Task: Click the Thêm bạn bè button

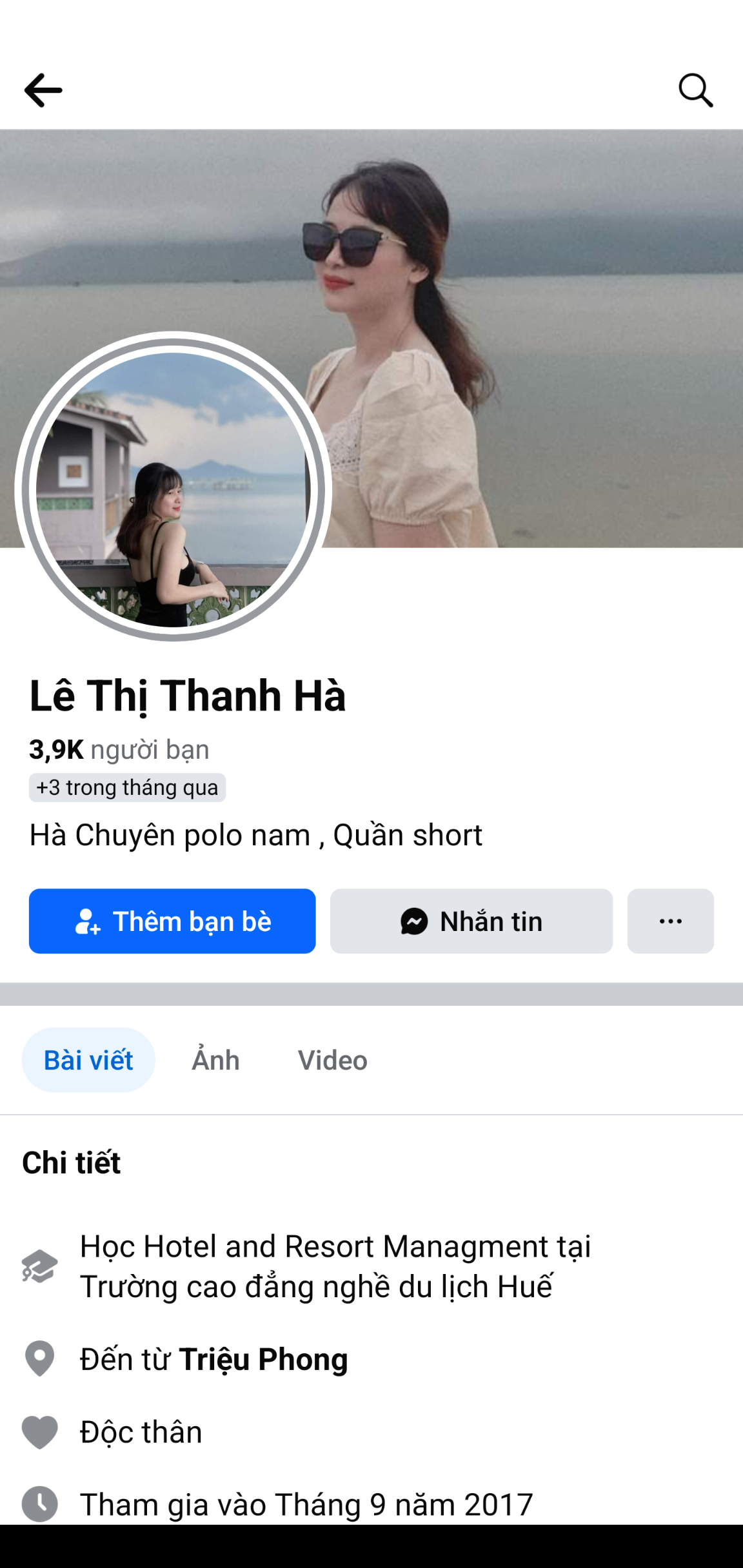Action: 172,921
